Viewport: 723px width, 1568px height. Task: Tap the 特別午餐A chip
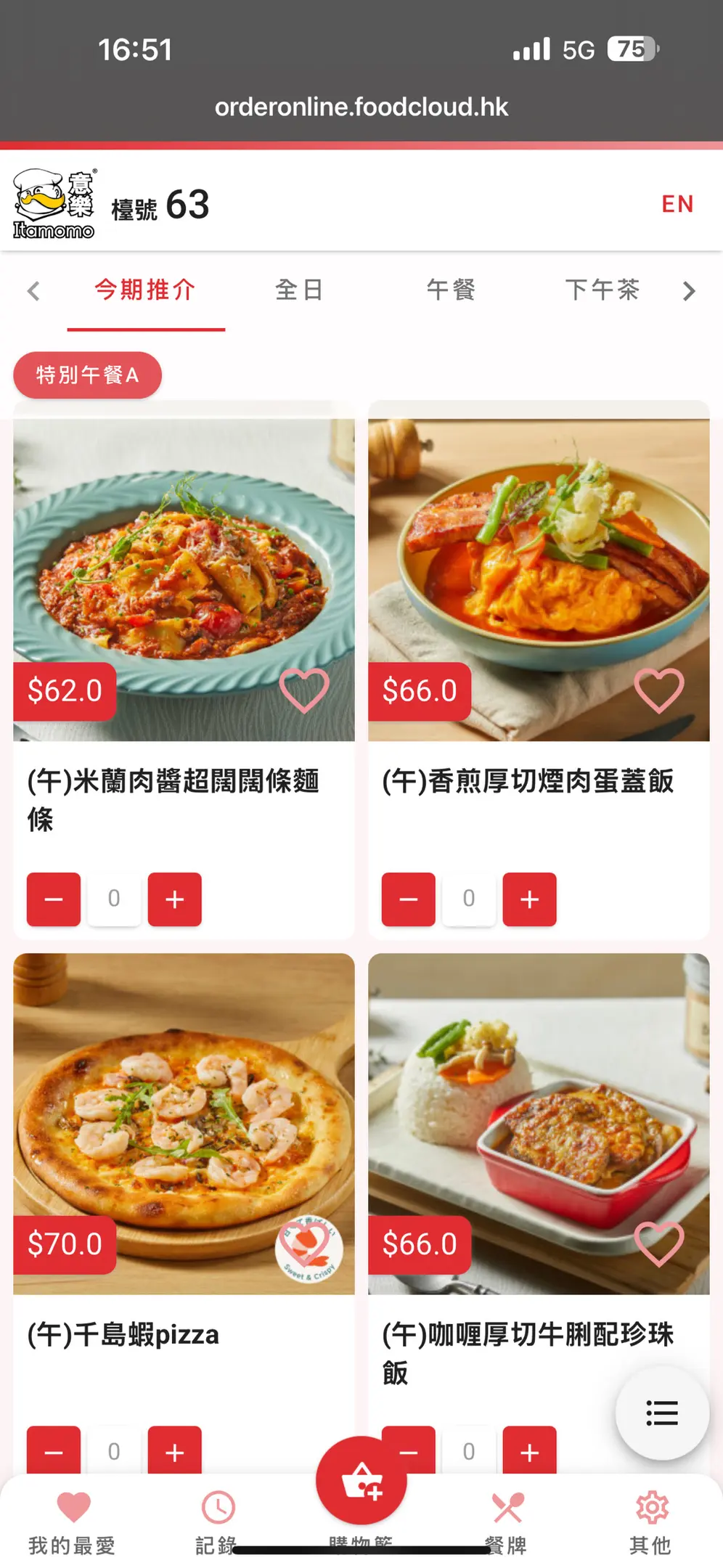[x=87, y=375]
